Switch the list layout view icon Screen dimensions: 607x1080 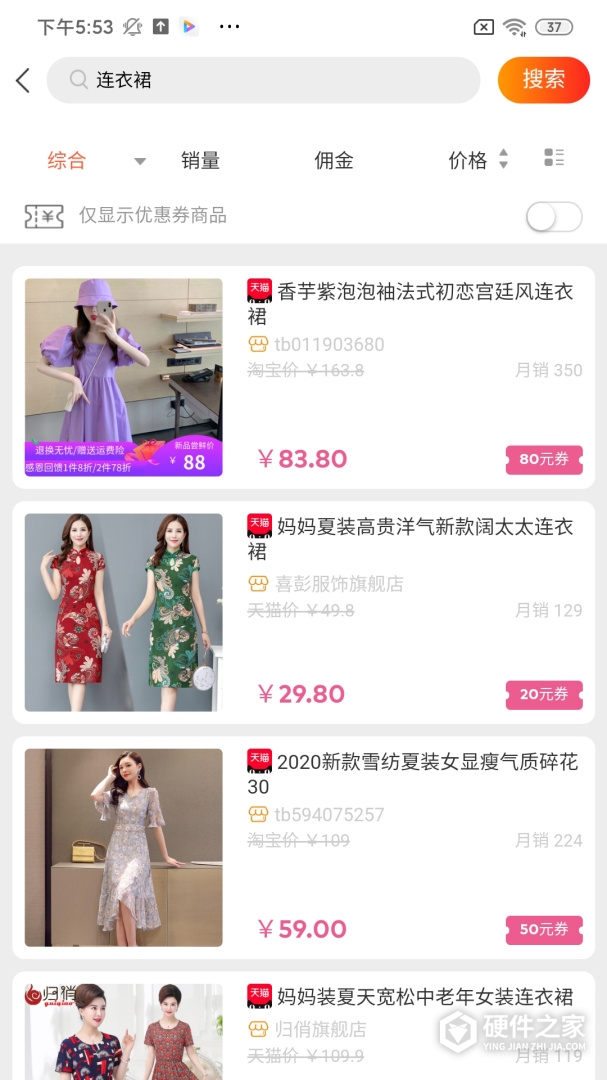554,158
